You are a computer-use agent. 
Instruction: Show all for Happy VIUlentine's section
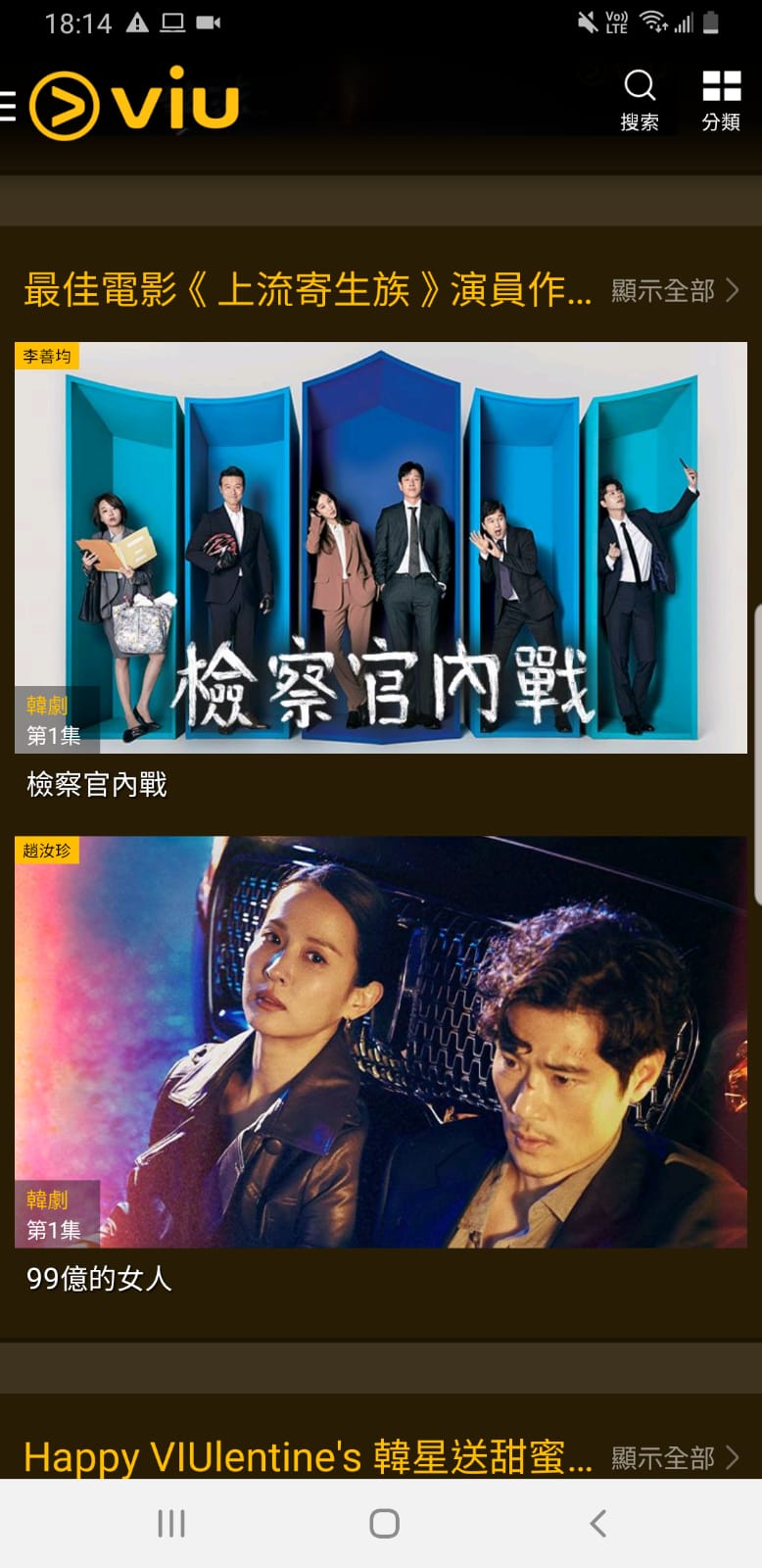(675, 1457)
